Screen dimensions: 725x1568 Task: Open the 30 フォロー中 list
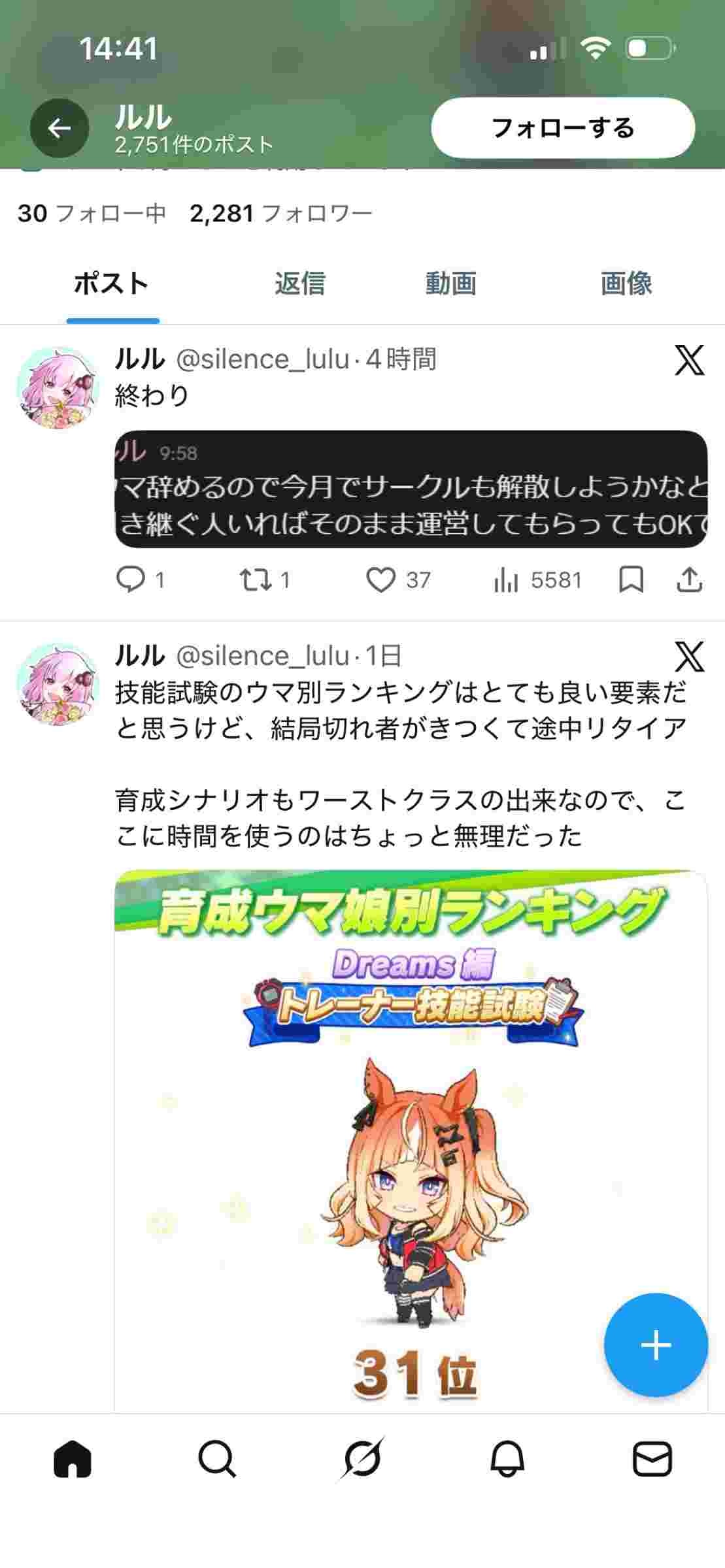(92, 213)
